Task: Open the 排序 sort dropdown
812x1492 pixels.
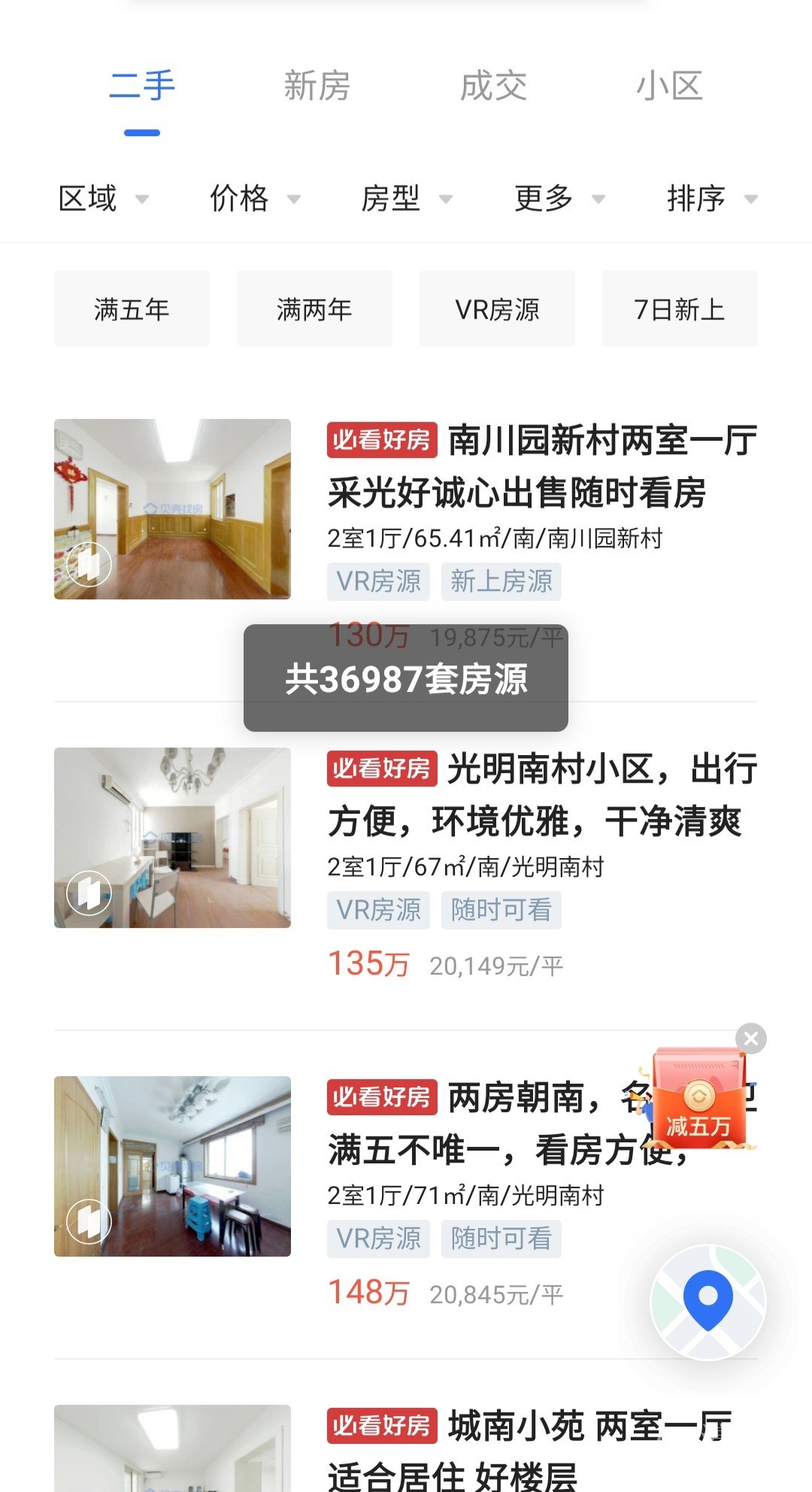Action: (710, 199)
